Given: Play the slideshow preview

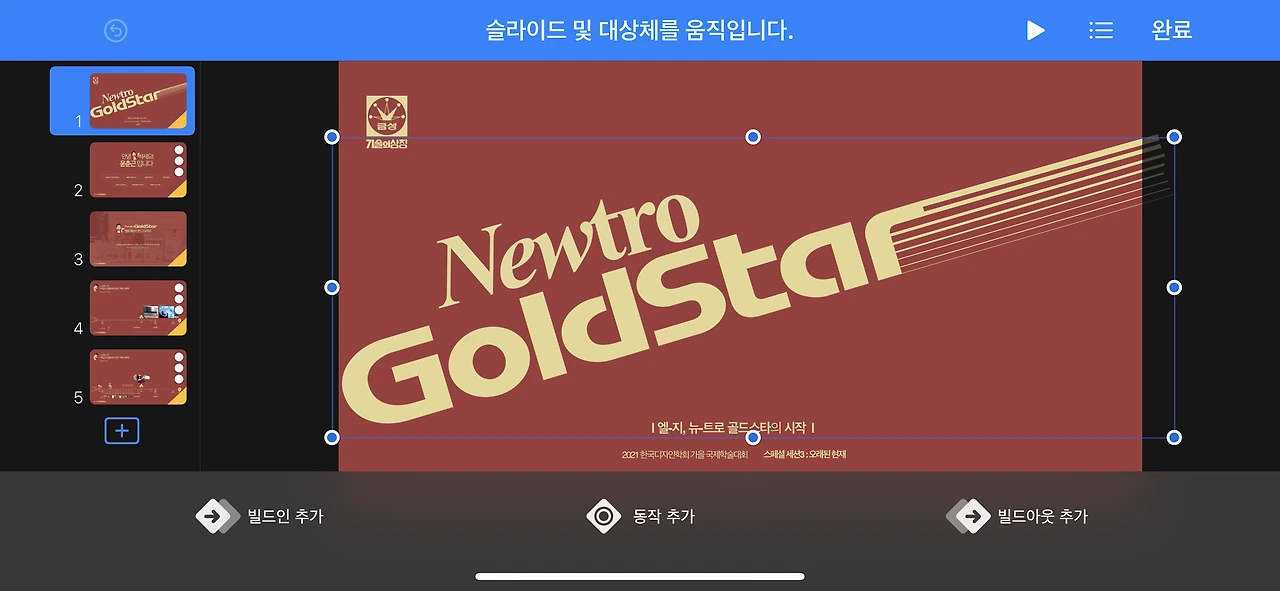Looking at the screenshot, I should click(x=1036, y=31).
